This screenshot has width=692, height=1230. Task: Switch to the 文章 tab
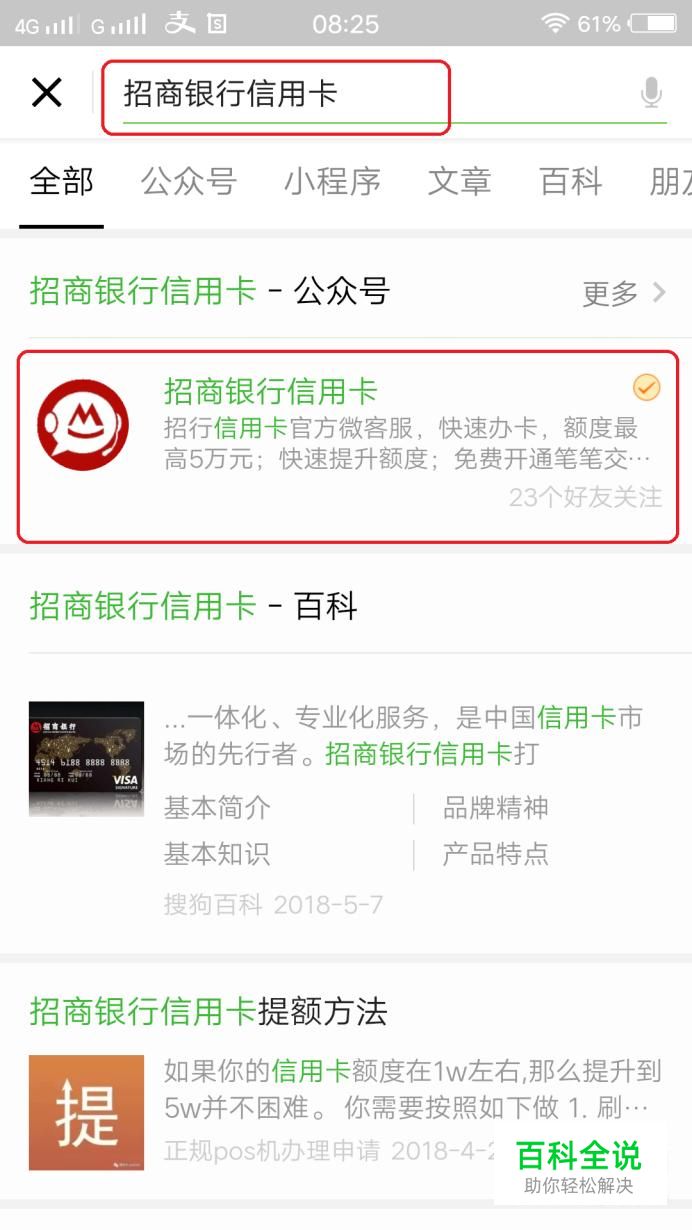(459, 181)
